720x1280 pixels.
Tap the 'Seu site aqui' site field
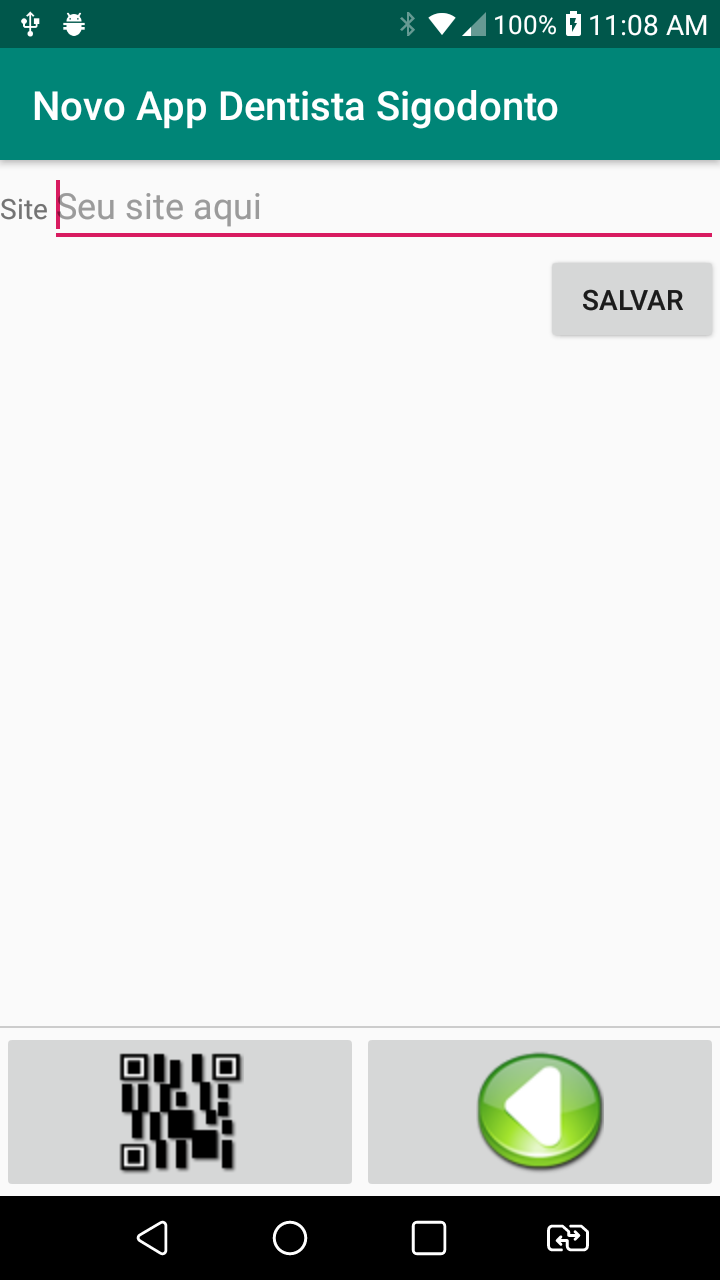(x=384, y=208)
